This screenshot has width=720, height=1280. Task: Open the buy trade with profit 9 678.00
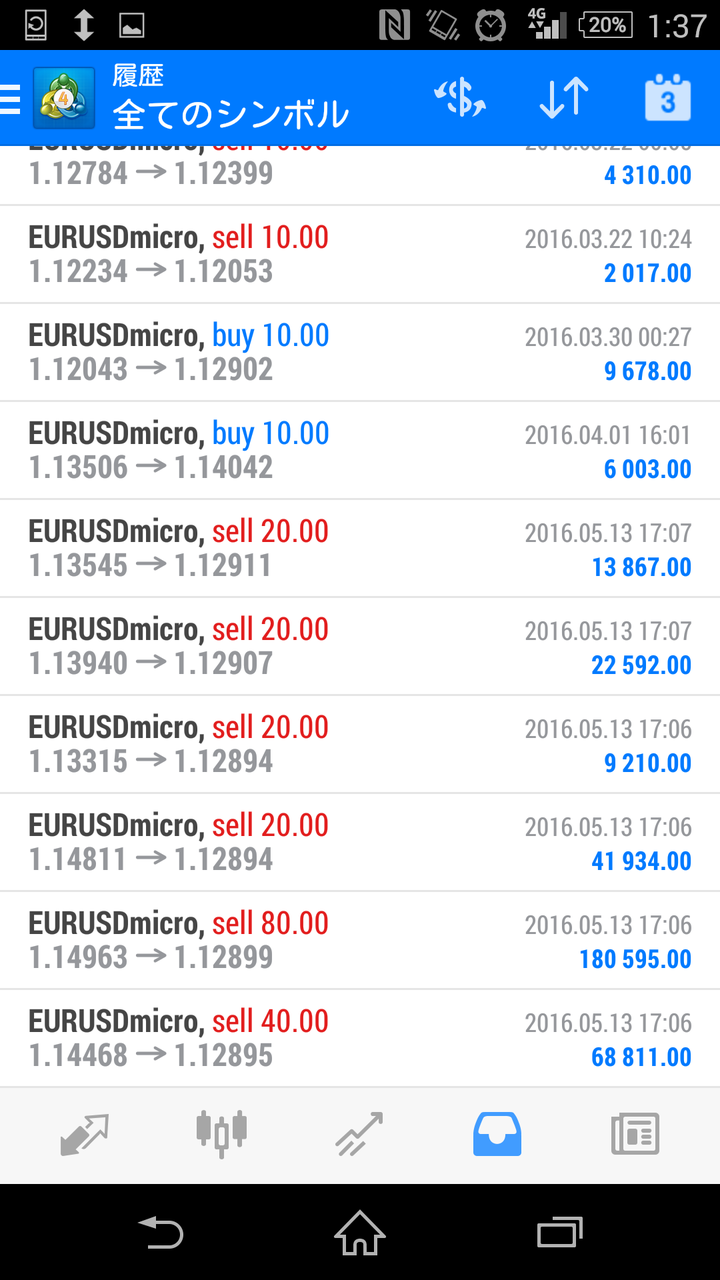point(360,352)
